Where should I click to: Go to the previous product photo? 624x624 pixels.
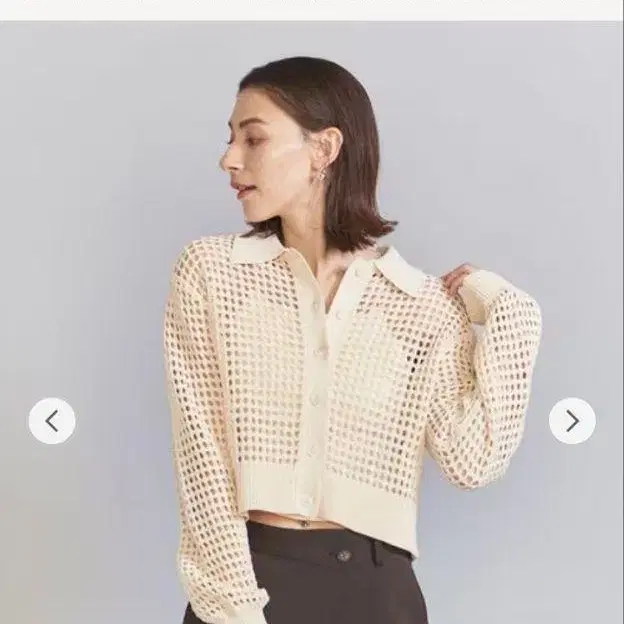pos(52,421)
